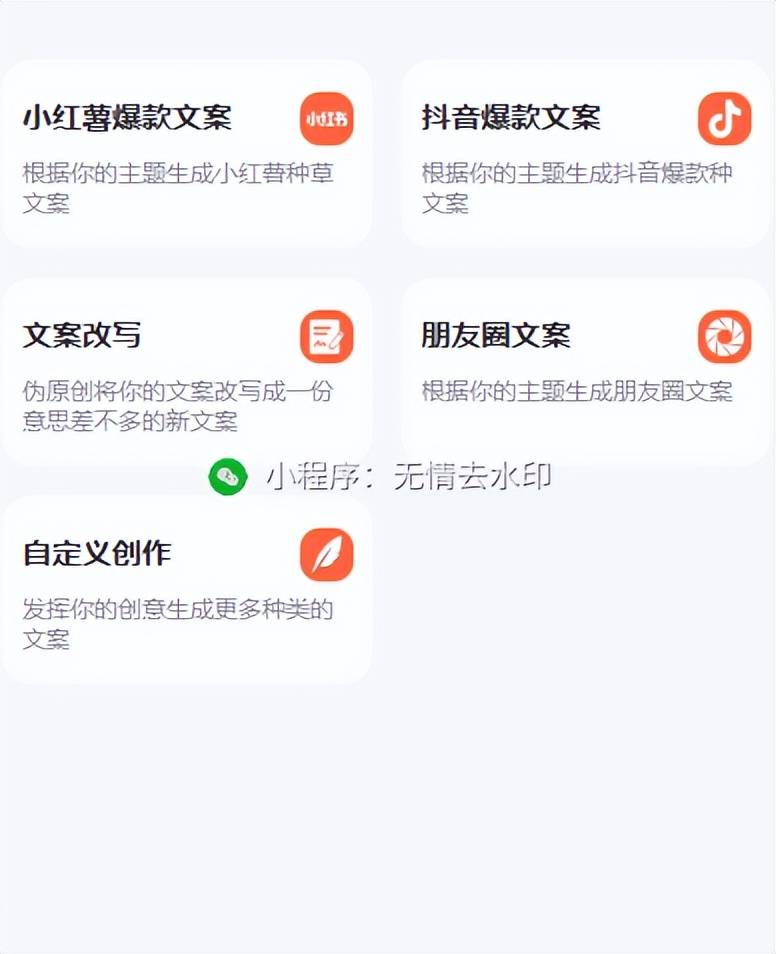Click the orange icon beside 抖音爆款文案
This screenshot has width=776, height=954.
pyautogui.click(x=726, y=118)
